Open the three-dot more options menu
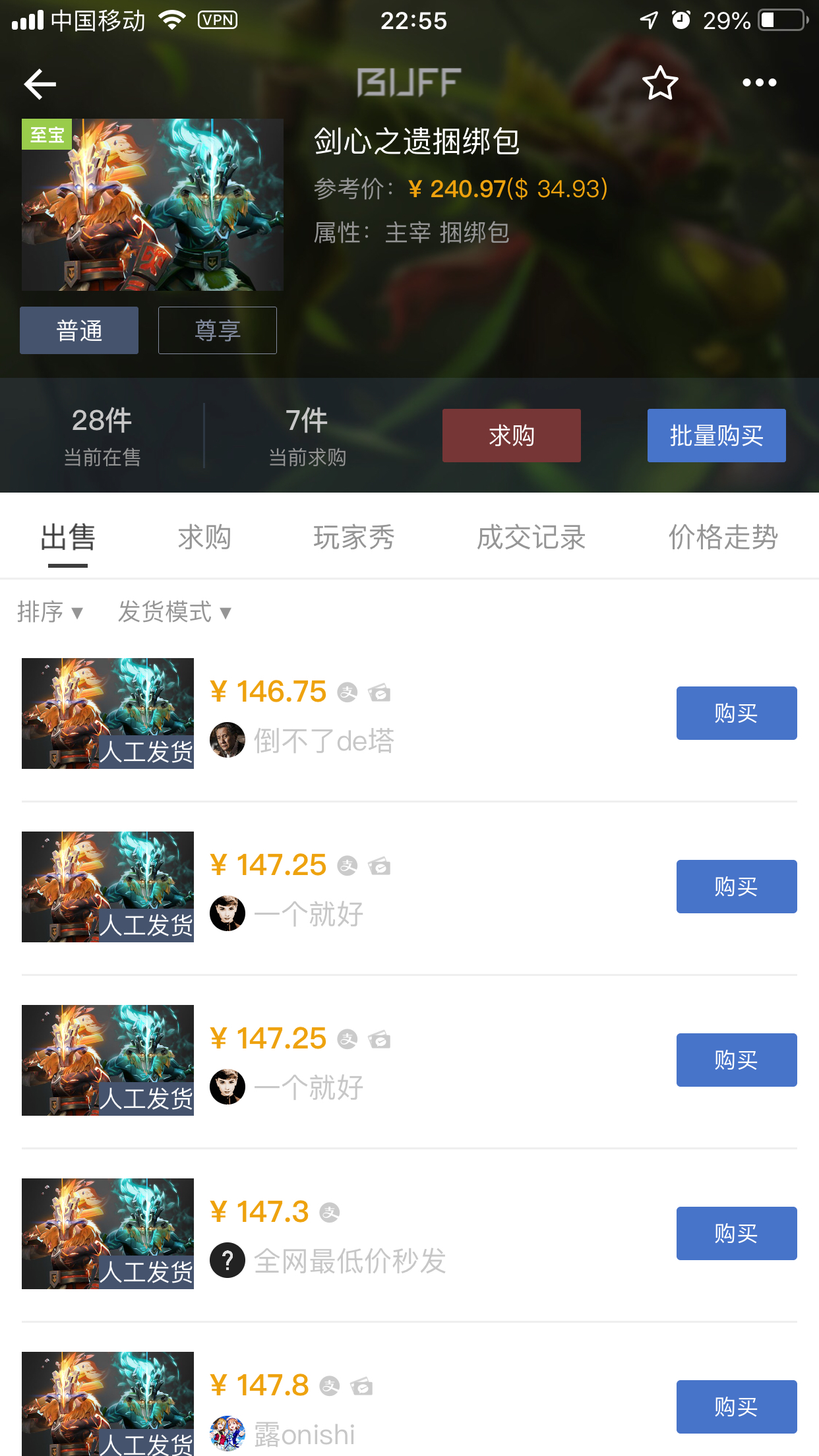This screenshot has width=819, height=1456. [758, 84]
